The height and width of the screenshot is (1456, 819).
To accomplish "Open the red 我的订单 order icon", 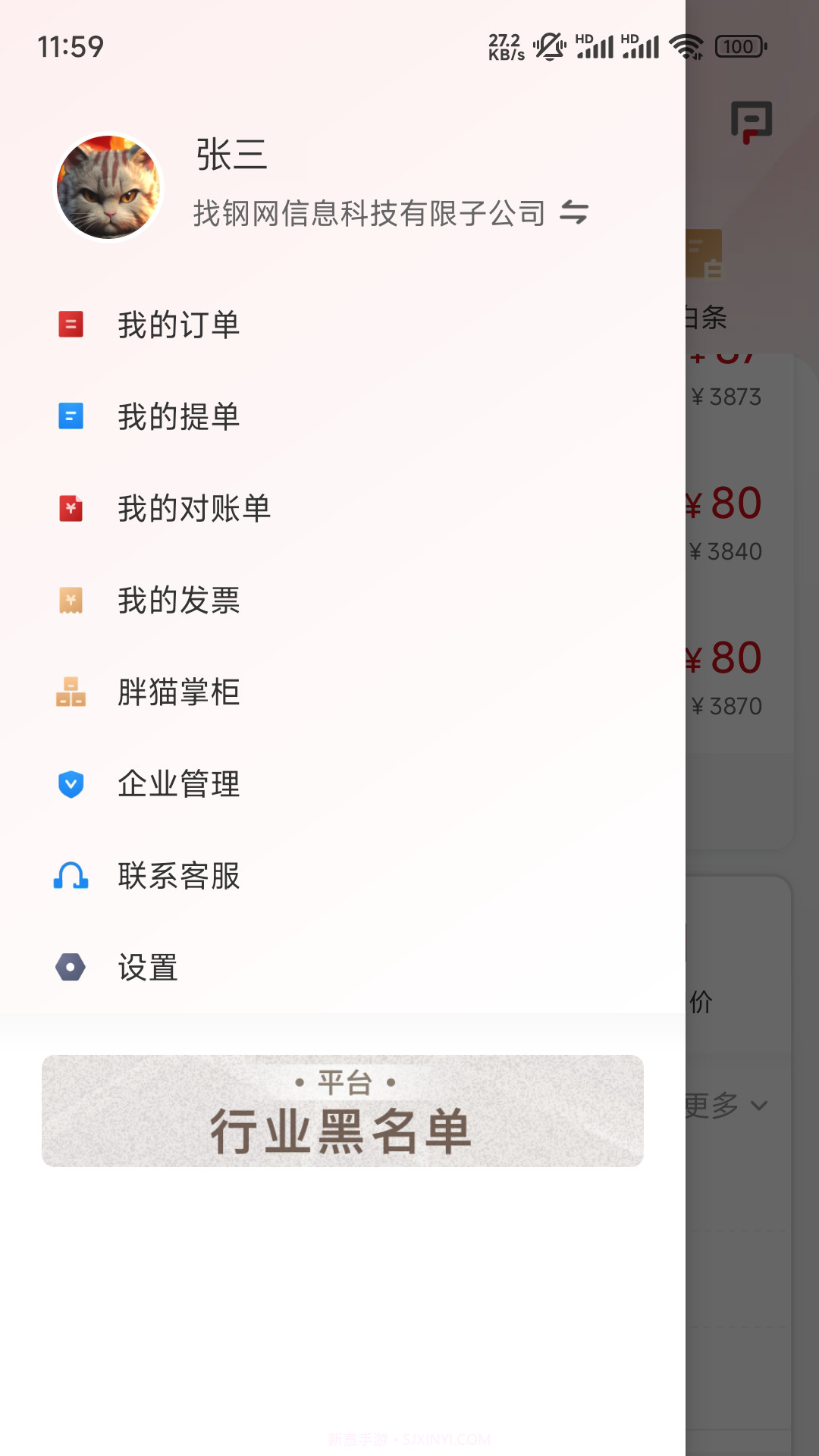I will click(x=71, y=323).
